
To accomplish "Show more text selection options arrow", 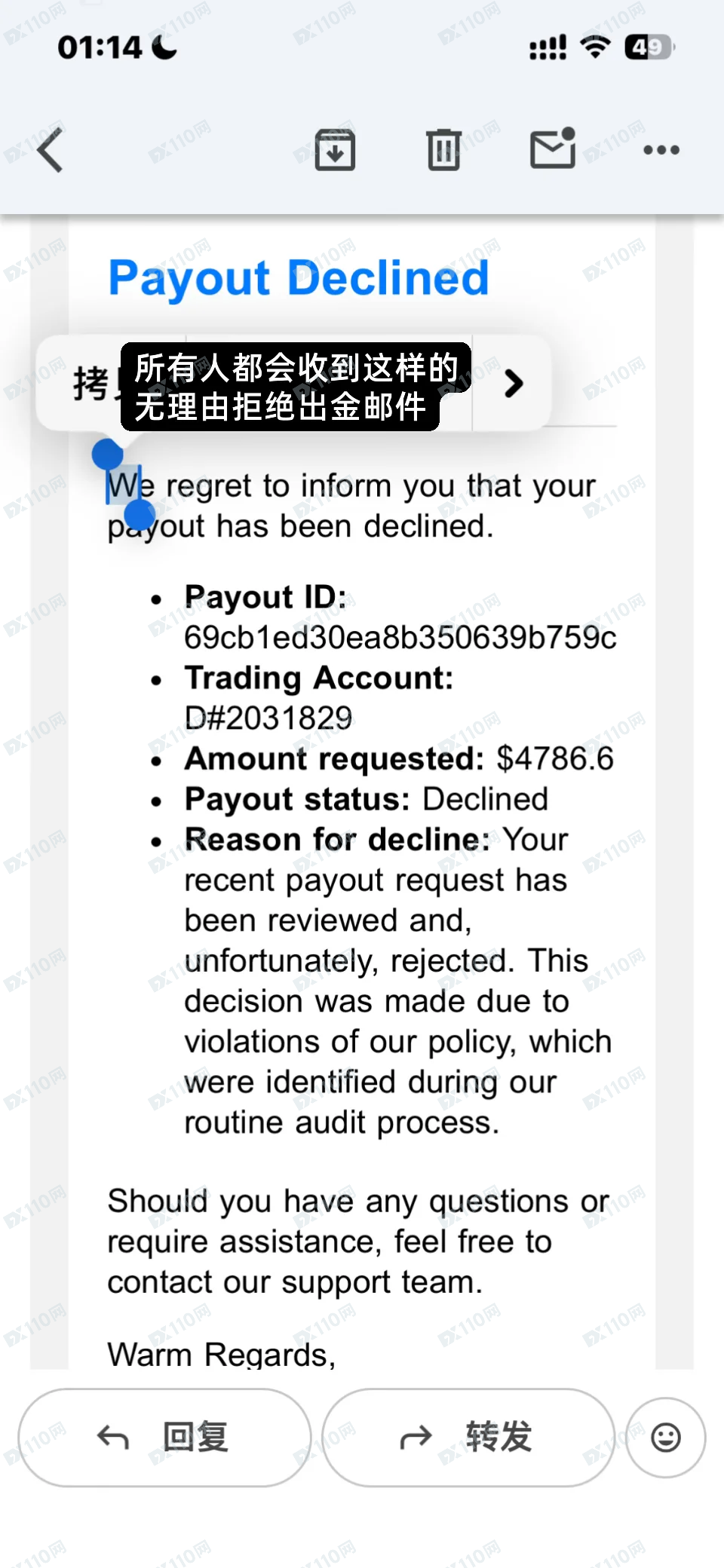I will (x=514, y=384).
